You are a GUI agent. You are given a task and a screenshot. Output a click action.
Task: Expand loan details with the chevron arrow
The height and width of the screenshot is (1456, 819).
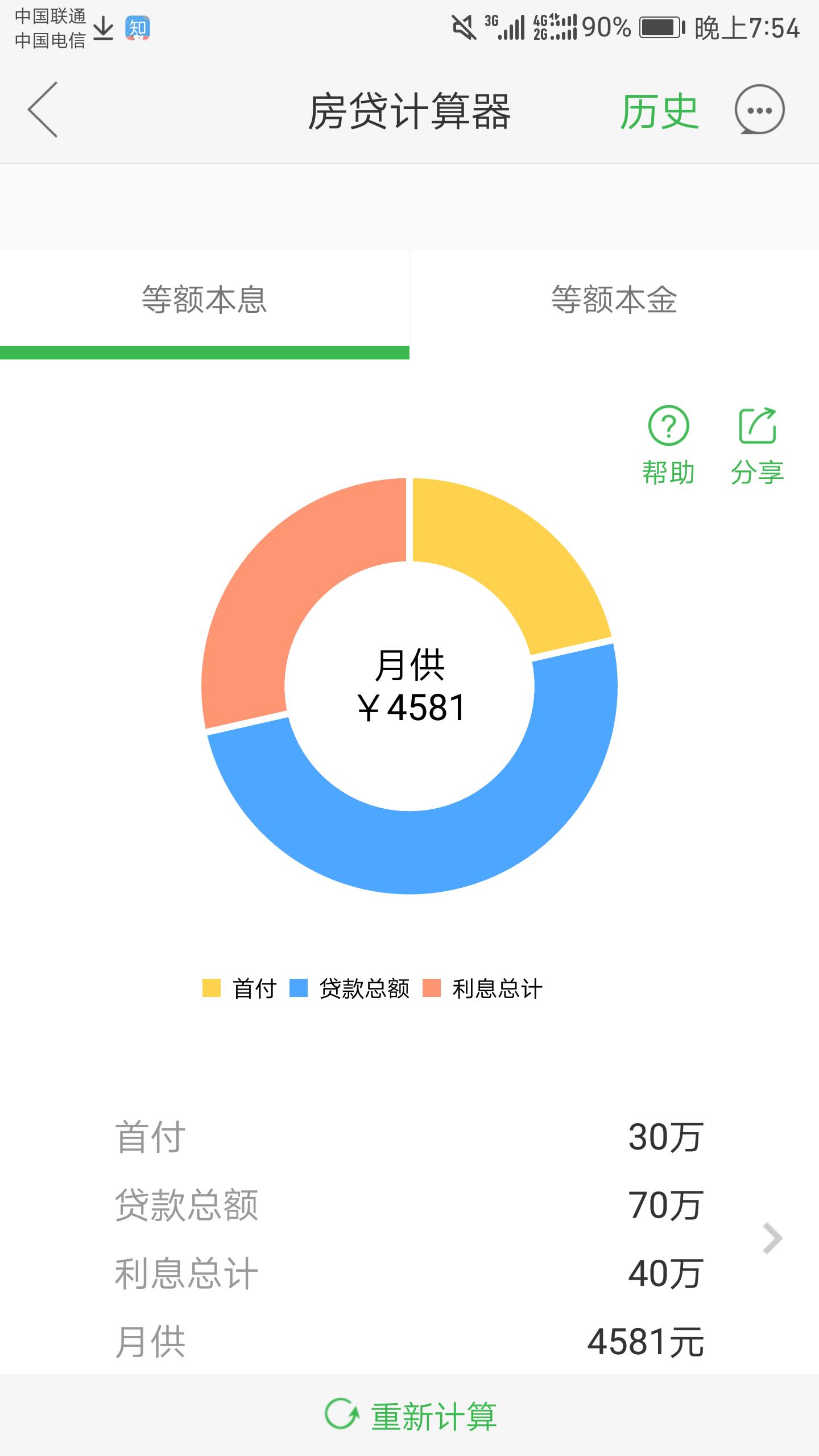772,1238
